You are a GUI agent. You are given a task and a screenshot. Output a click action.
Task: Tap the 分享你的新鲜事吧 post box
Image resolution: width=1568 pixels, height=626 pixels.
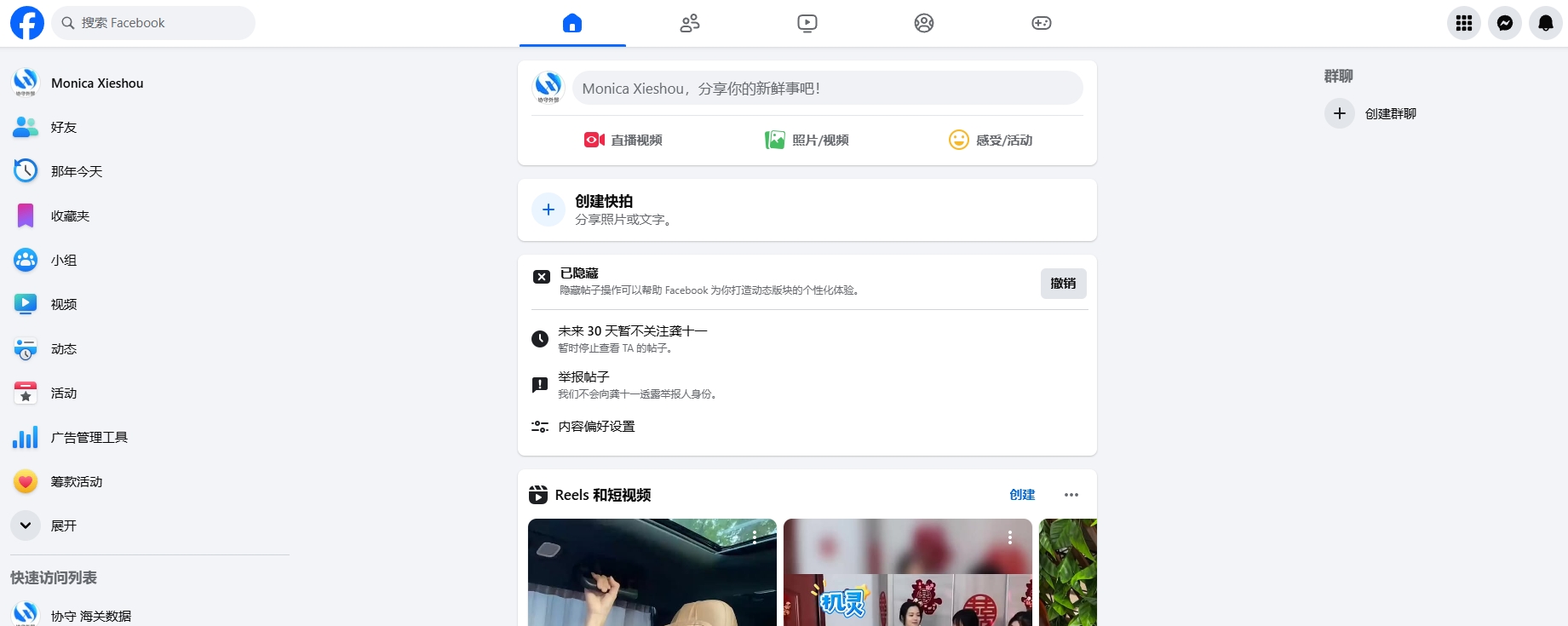point(826,88)
